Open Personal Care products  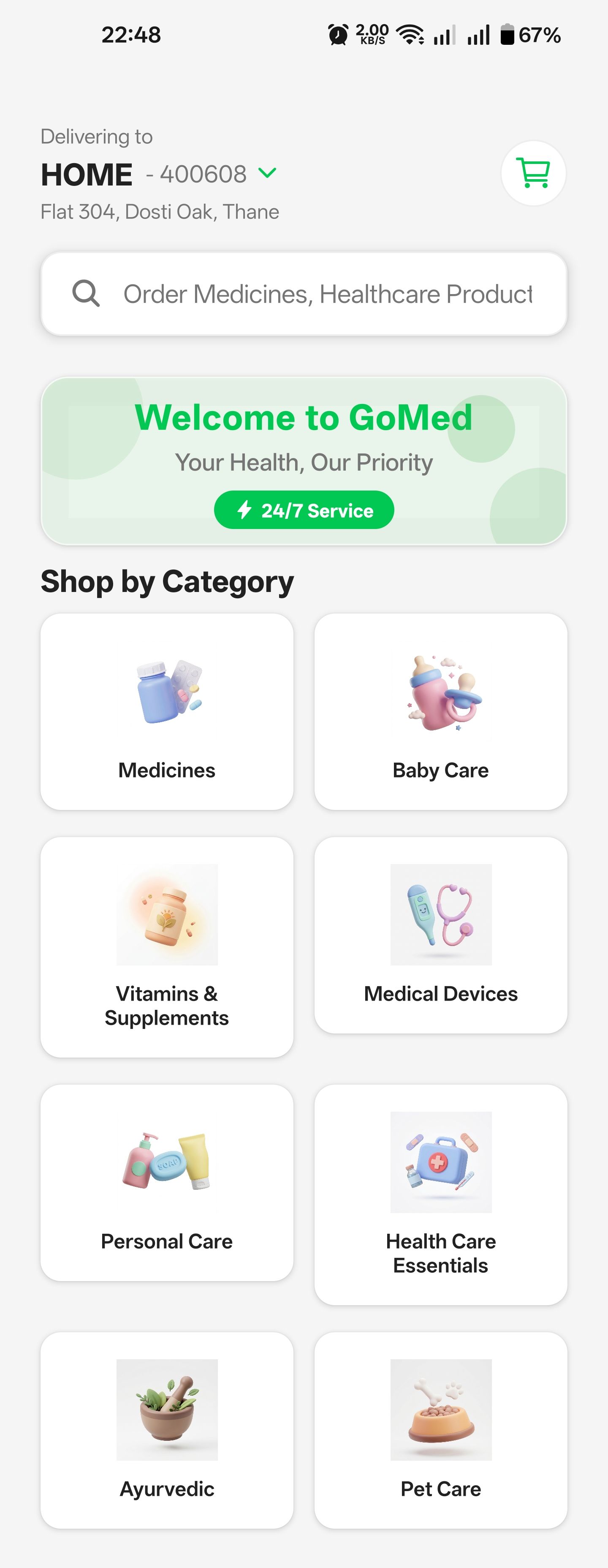(167, 1182)
